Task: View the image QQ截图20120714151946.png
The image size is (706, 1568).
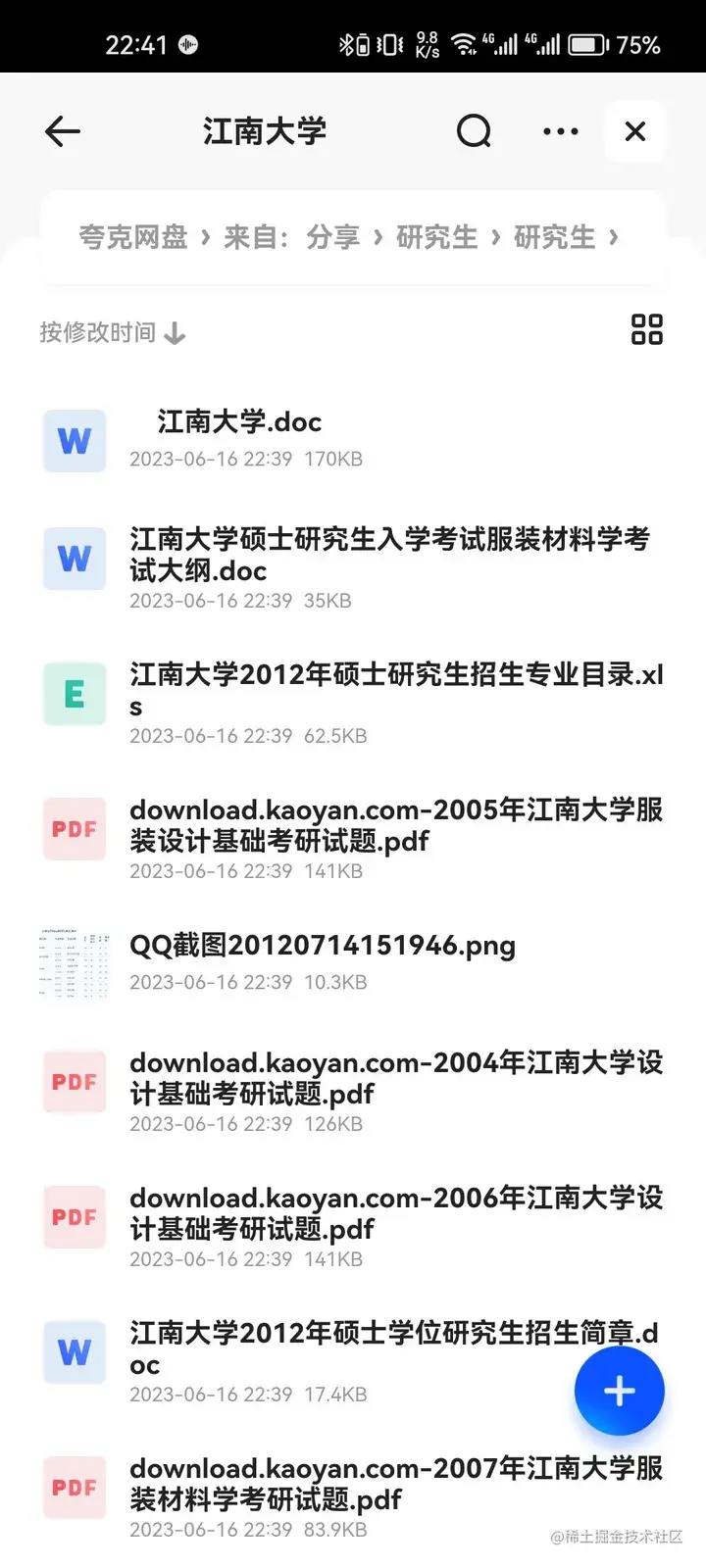Action: (x=322, y=947)
